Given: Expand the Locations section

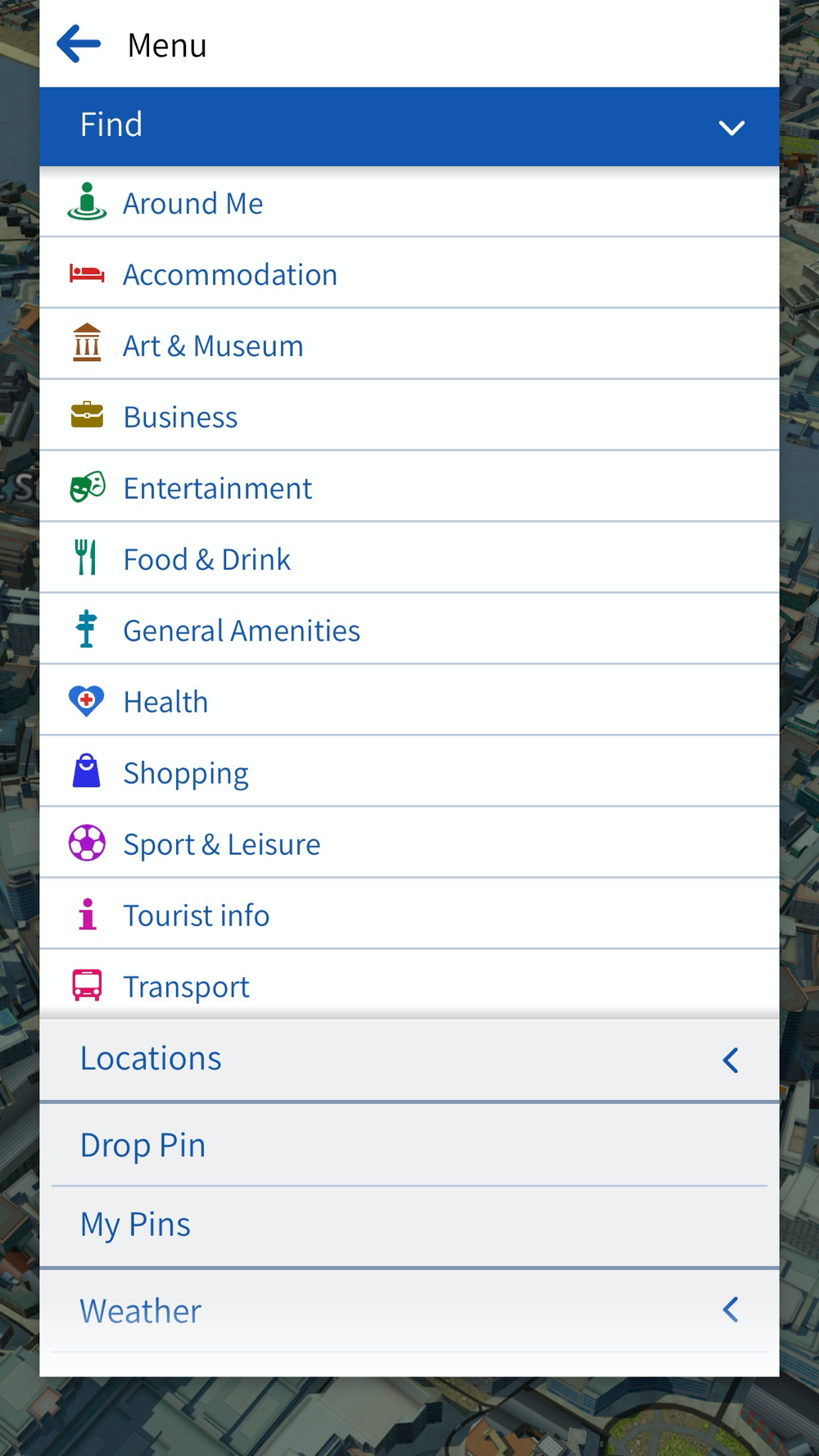Looking at the screenshot, I should (409, 1060).
